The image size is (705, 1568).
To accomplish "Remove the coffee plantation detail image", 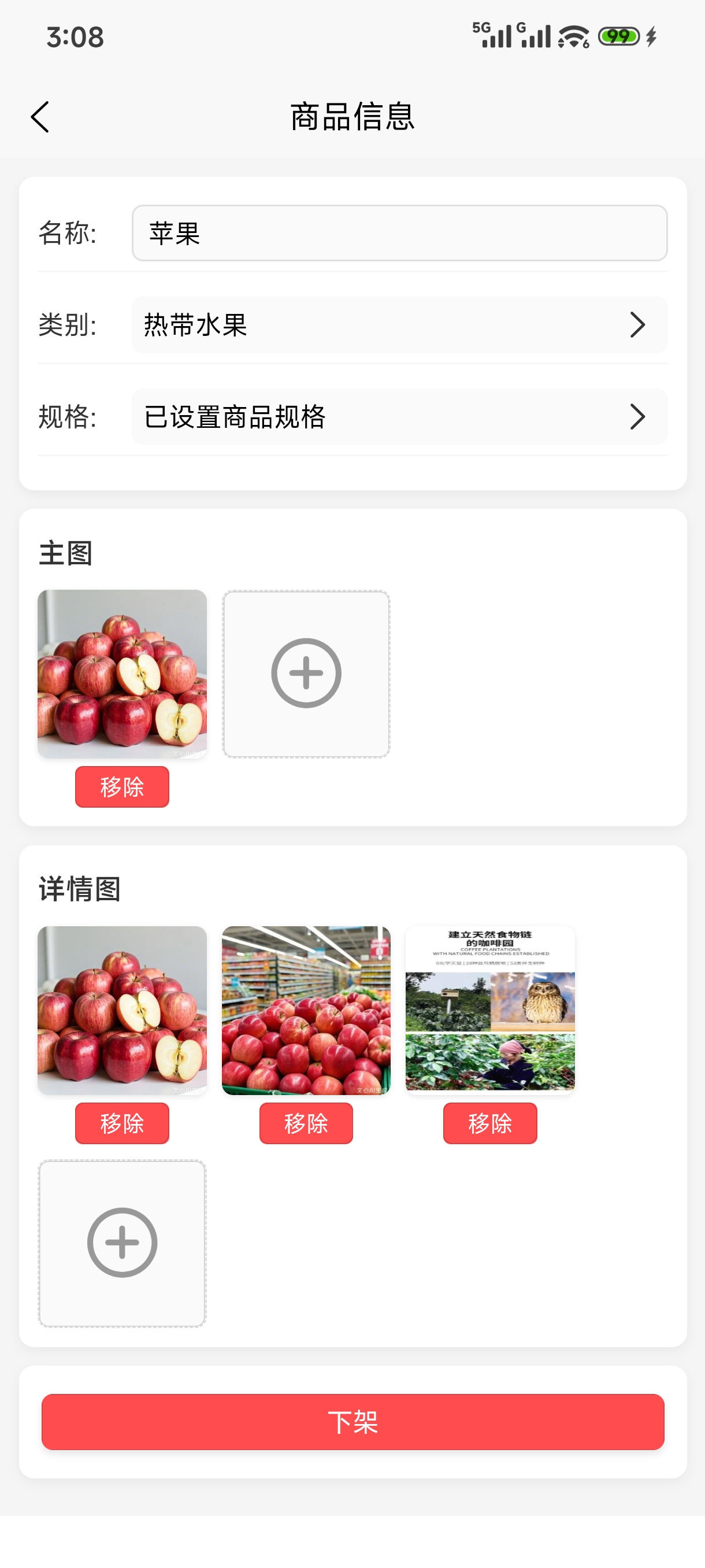I will tap(489, 1123).
